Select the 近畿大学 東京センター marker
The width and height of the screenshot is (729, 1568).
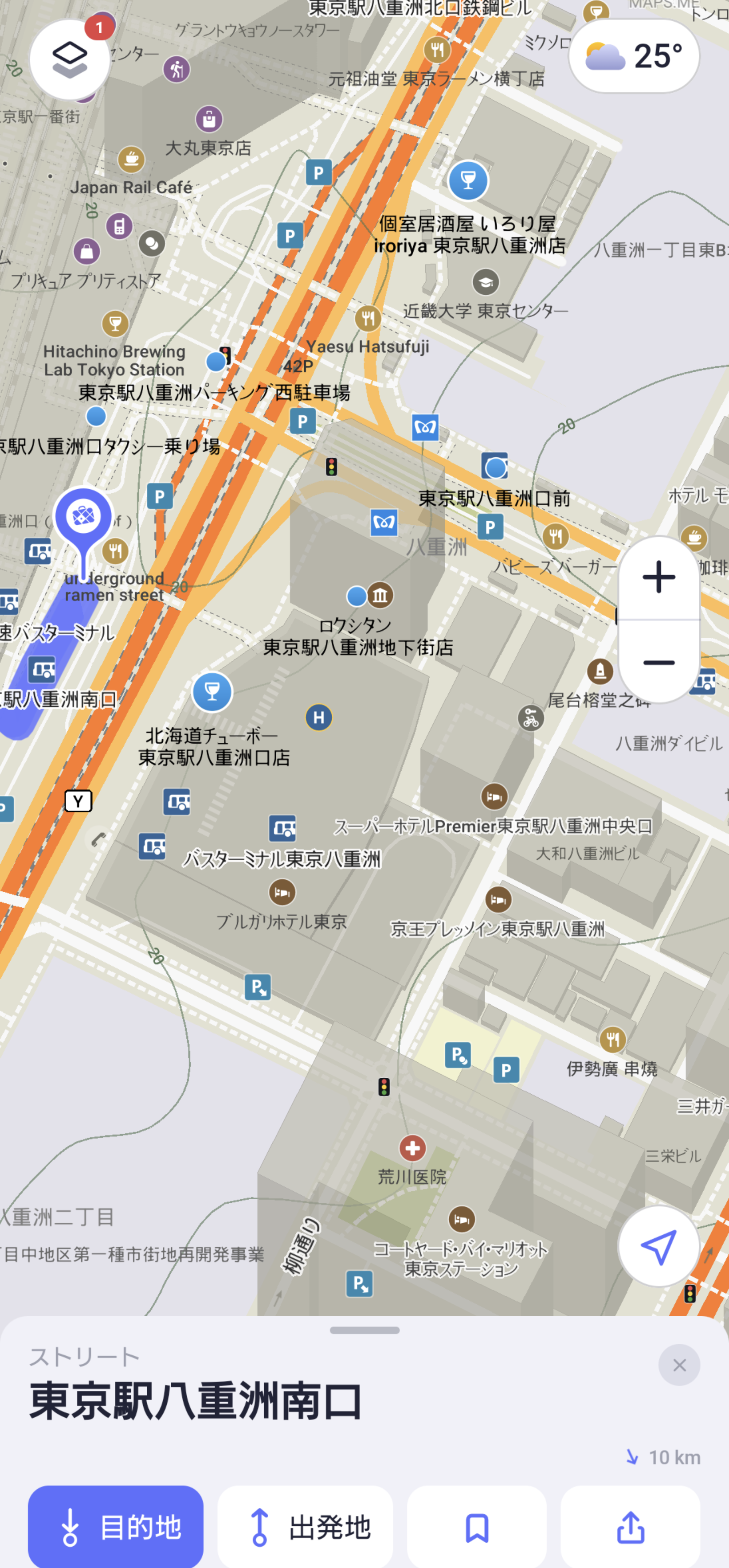(x=486, y=282)
